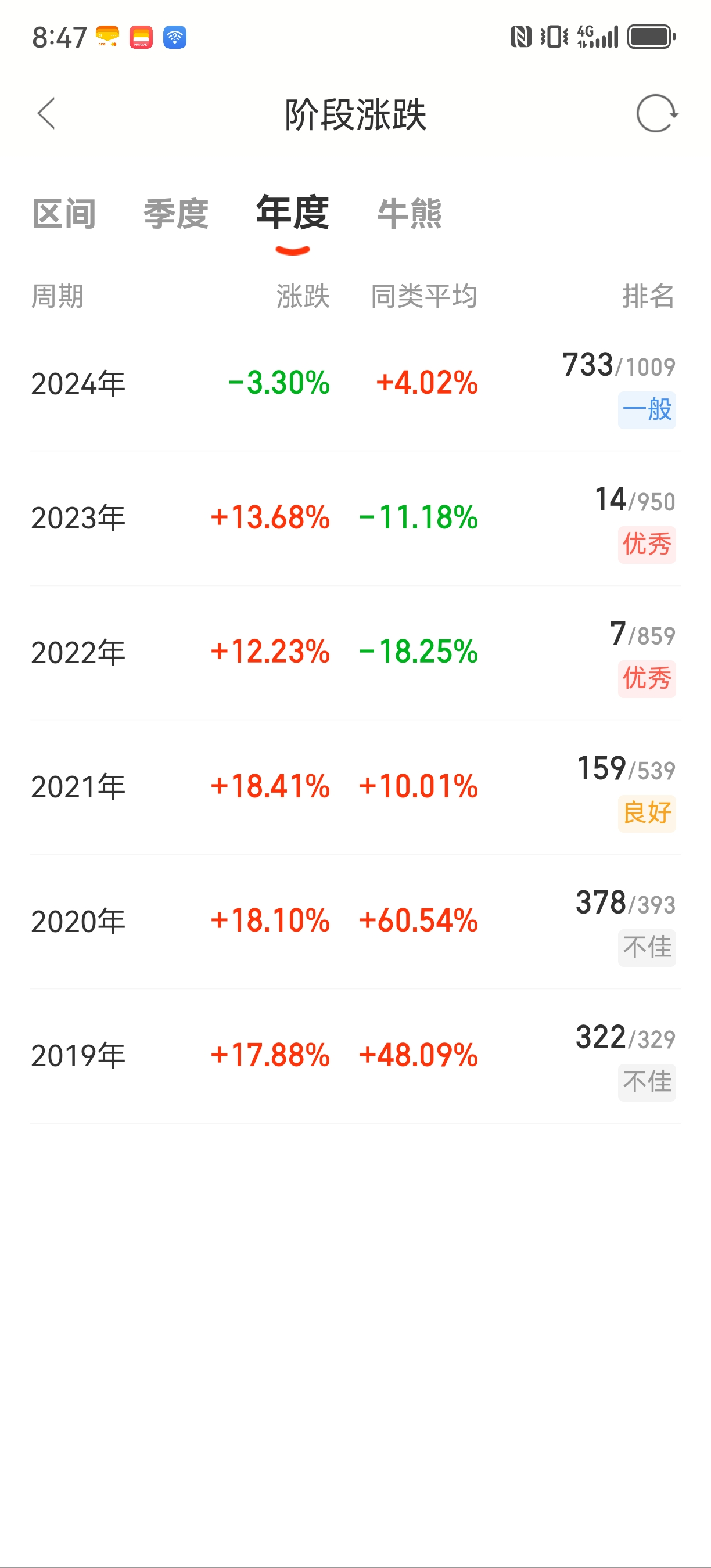Refresh the performance data
This screenshot has height=1568, width=711.
(x=656, y=114)
